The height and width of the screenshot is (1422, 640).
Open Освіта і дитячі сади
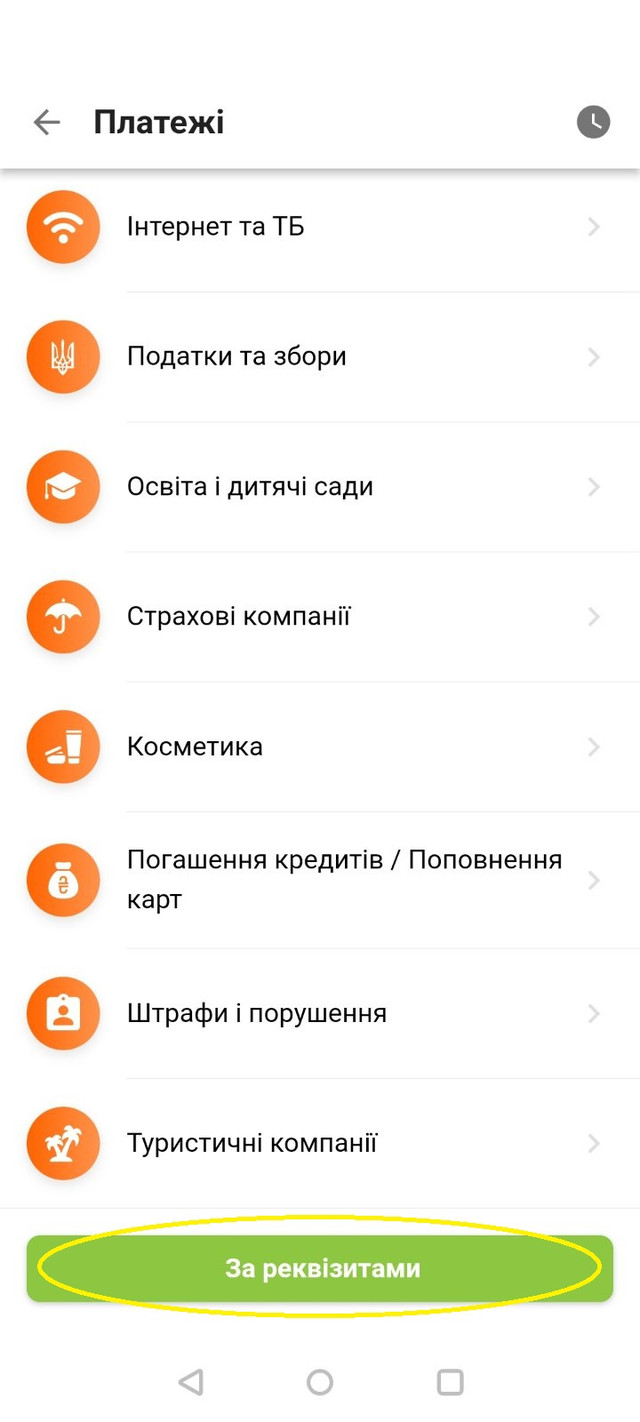(x=320, y=487)
